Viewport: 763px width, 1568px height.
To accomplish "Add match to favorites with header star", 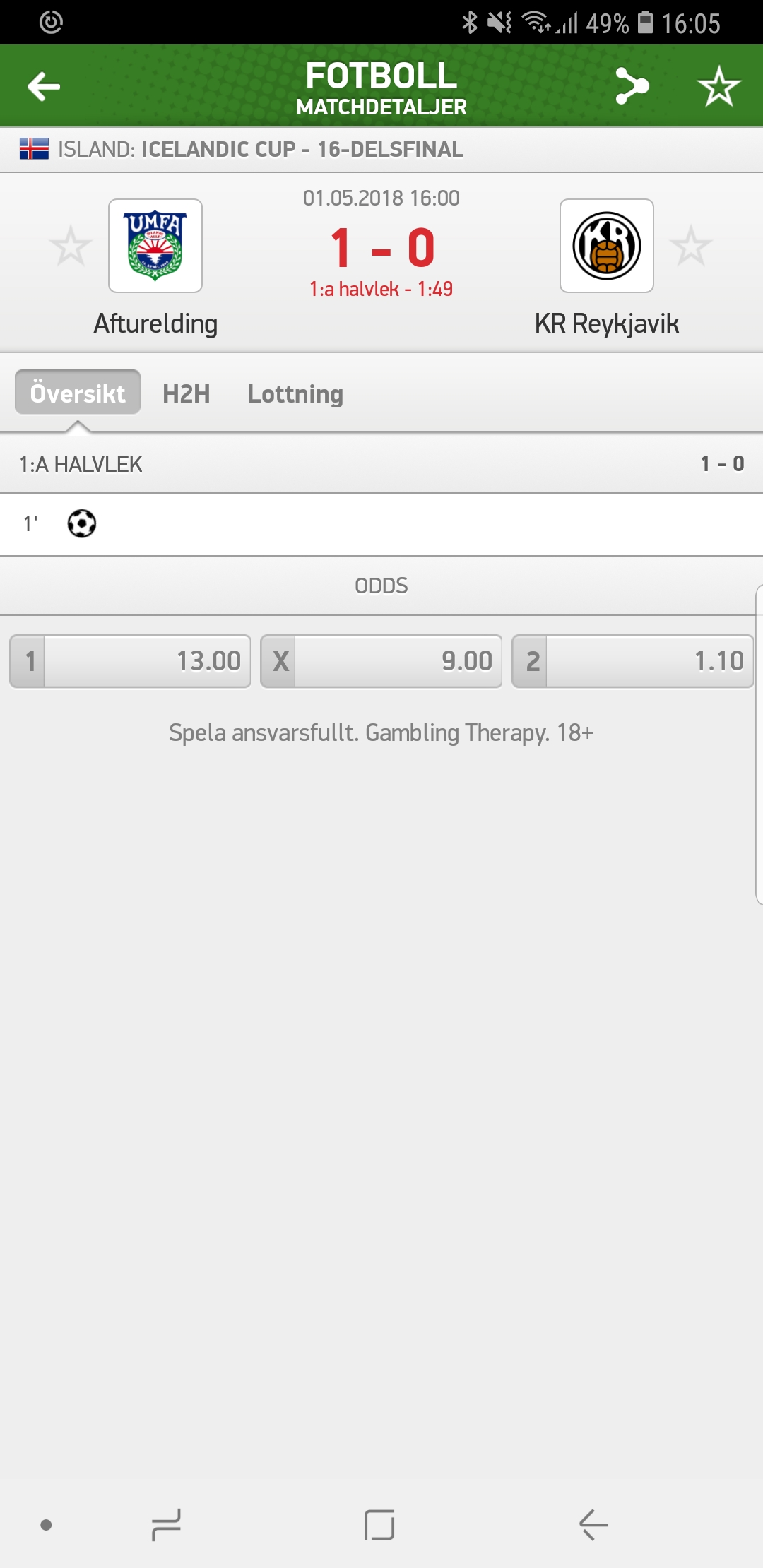I will click(x=718, y=86).
